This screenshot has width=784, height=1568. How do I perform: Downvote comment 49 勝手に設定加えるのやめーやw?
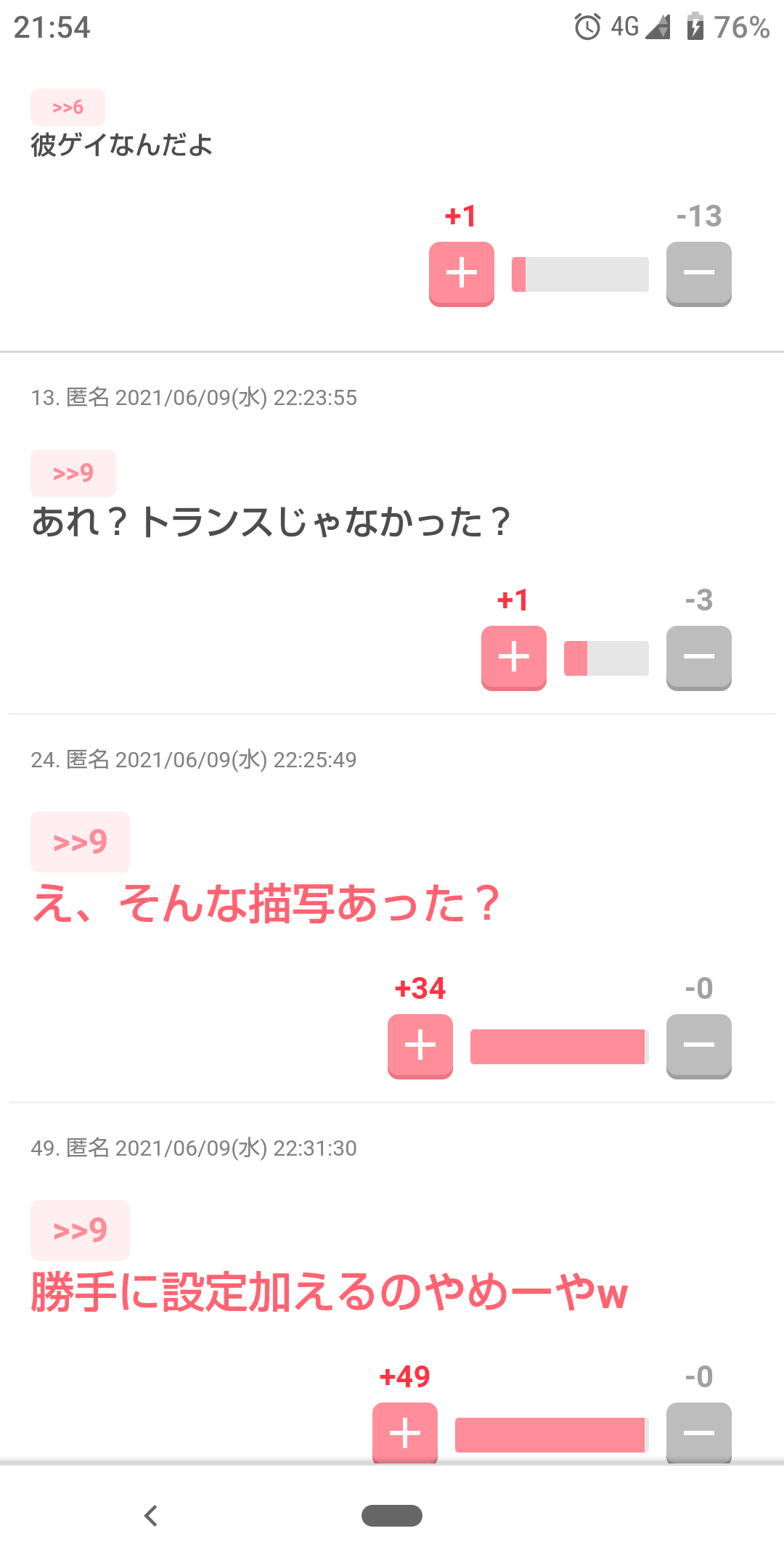[699, 1433]
